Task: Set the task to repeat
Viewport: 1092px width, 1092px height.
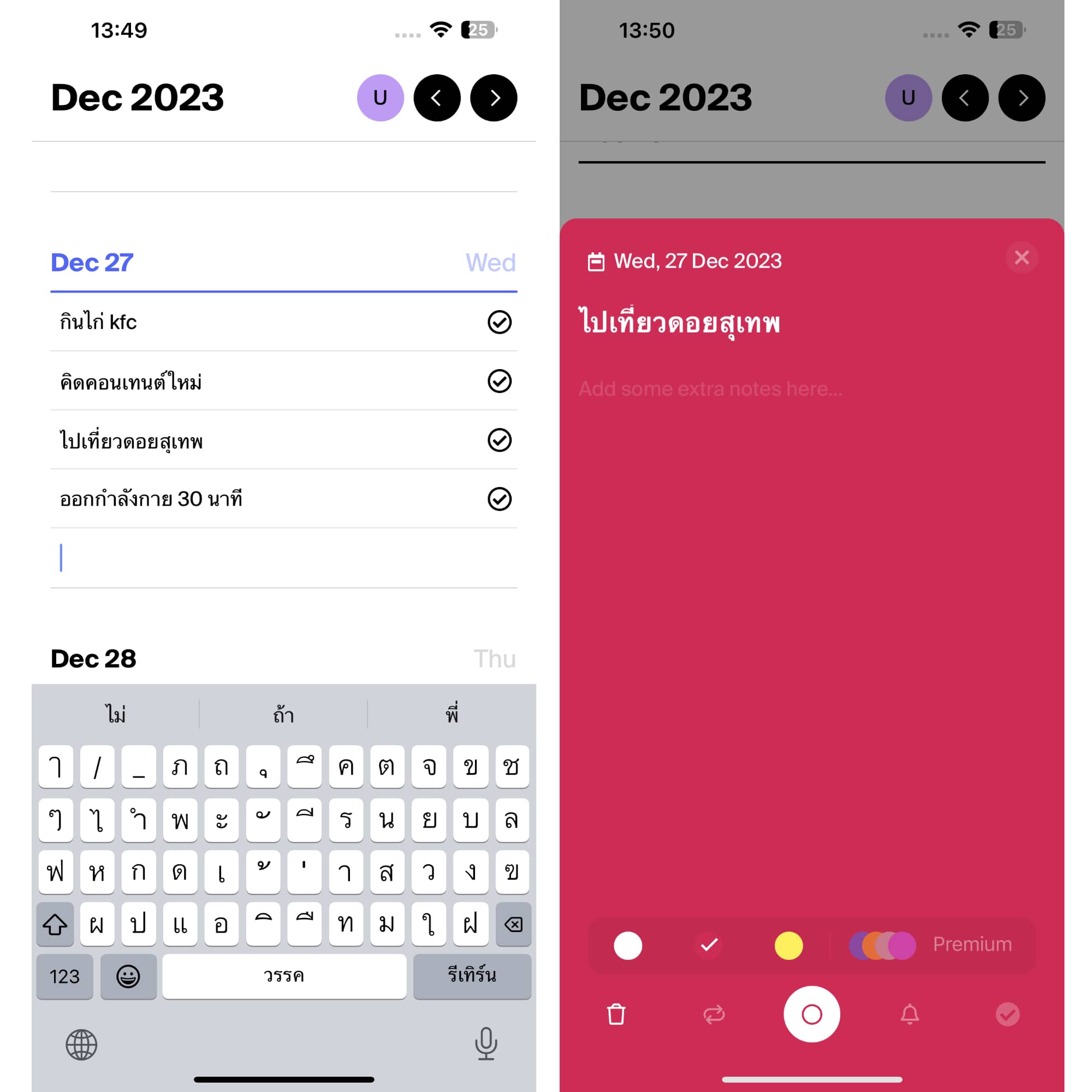Action: [714, 1014]
